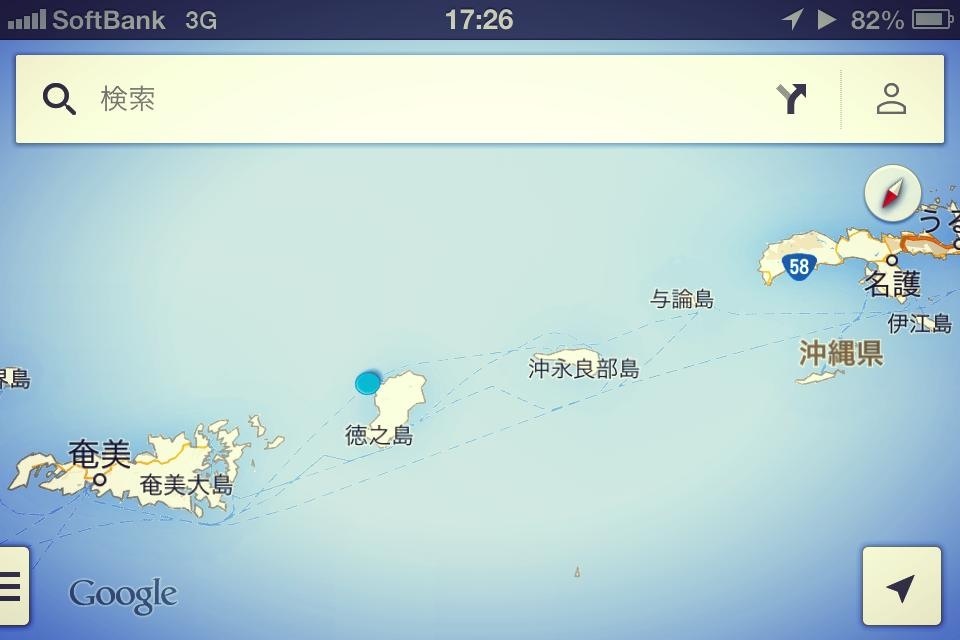Open the account profile icon
The image size is (960, 640).
[891, 99]
